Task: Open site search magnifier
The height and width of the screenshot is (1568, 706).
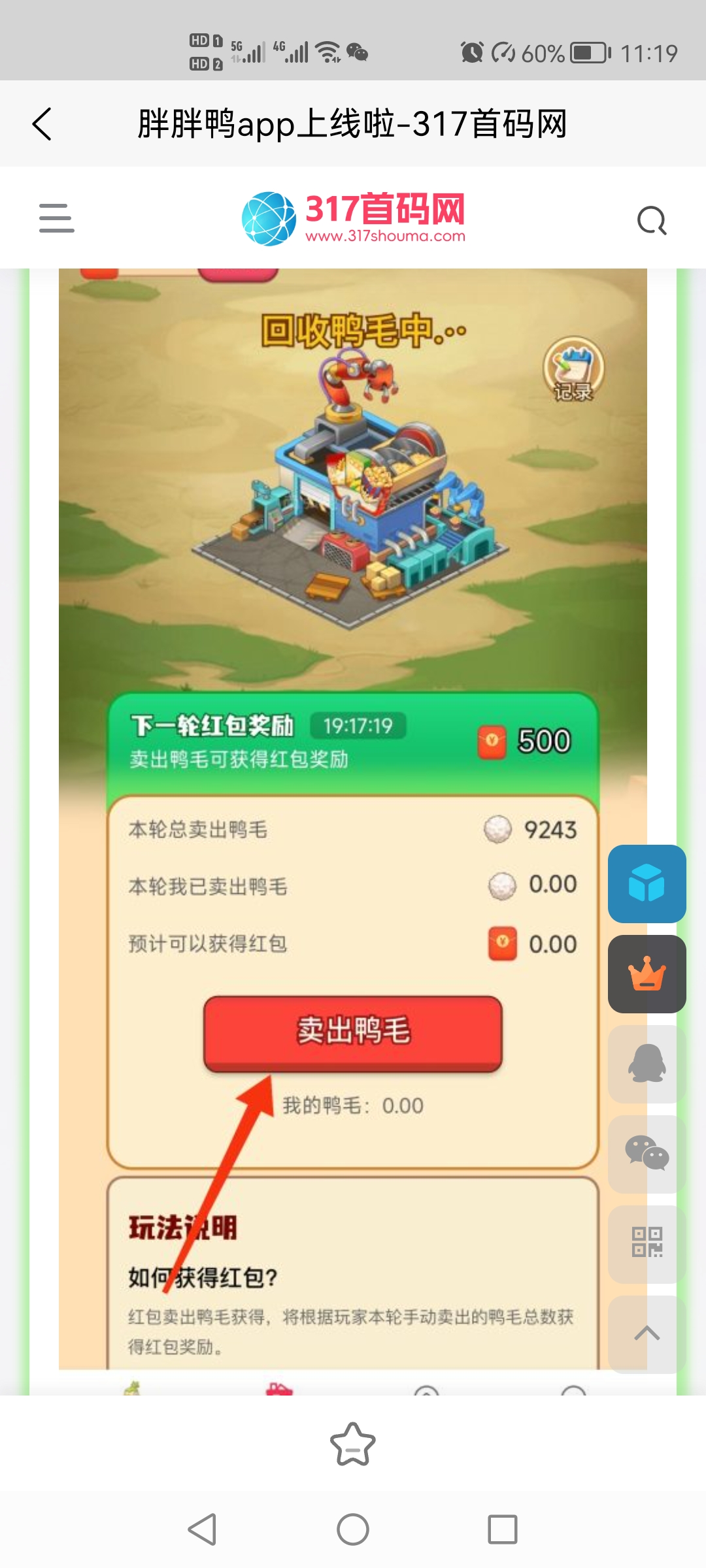Action: tap(651, 221)
